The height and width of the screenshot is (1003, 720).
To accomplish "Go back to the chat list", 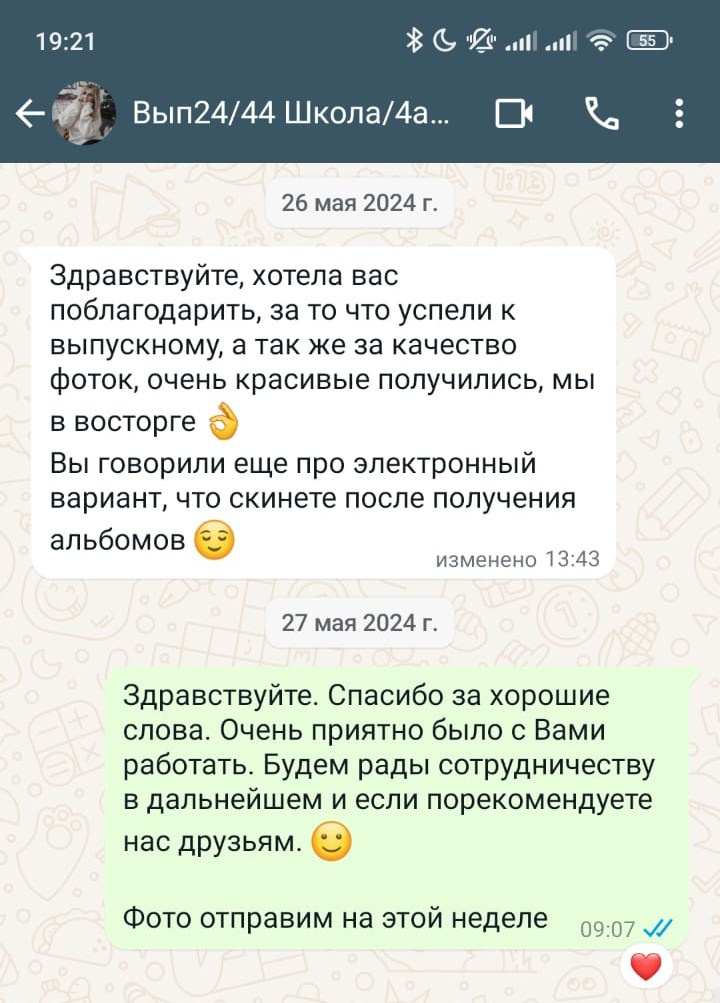I will tap(29, 114).
